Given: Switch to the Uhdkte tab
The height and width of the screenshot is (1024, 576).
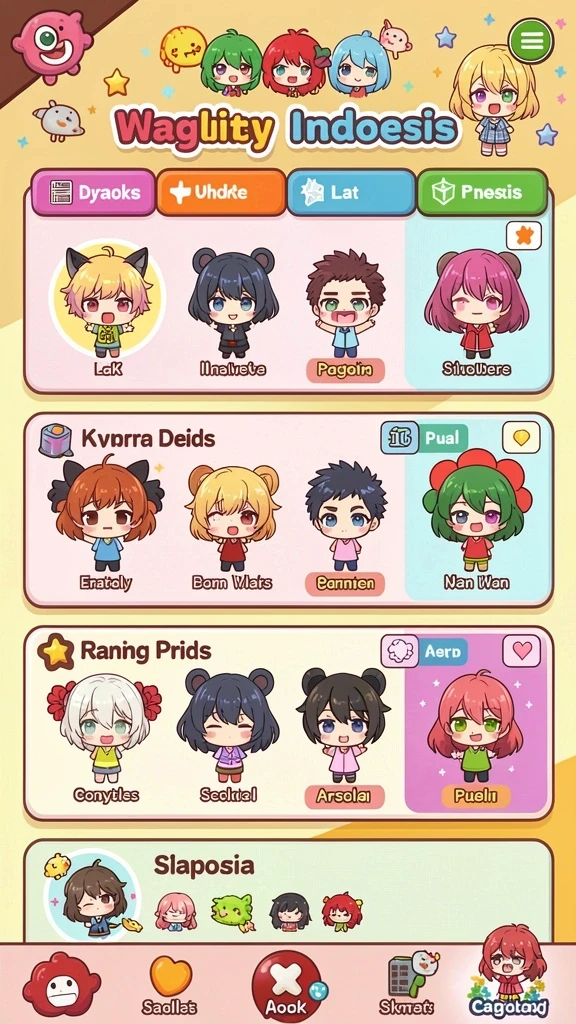Looking at the screenshot, I should coord(221,192).
